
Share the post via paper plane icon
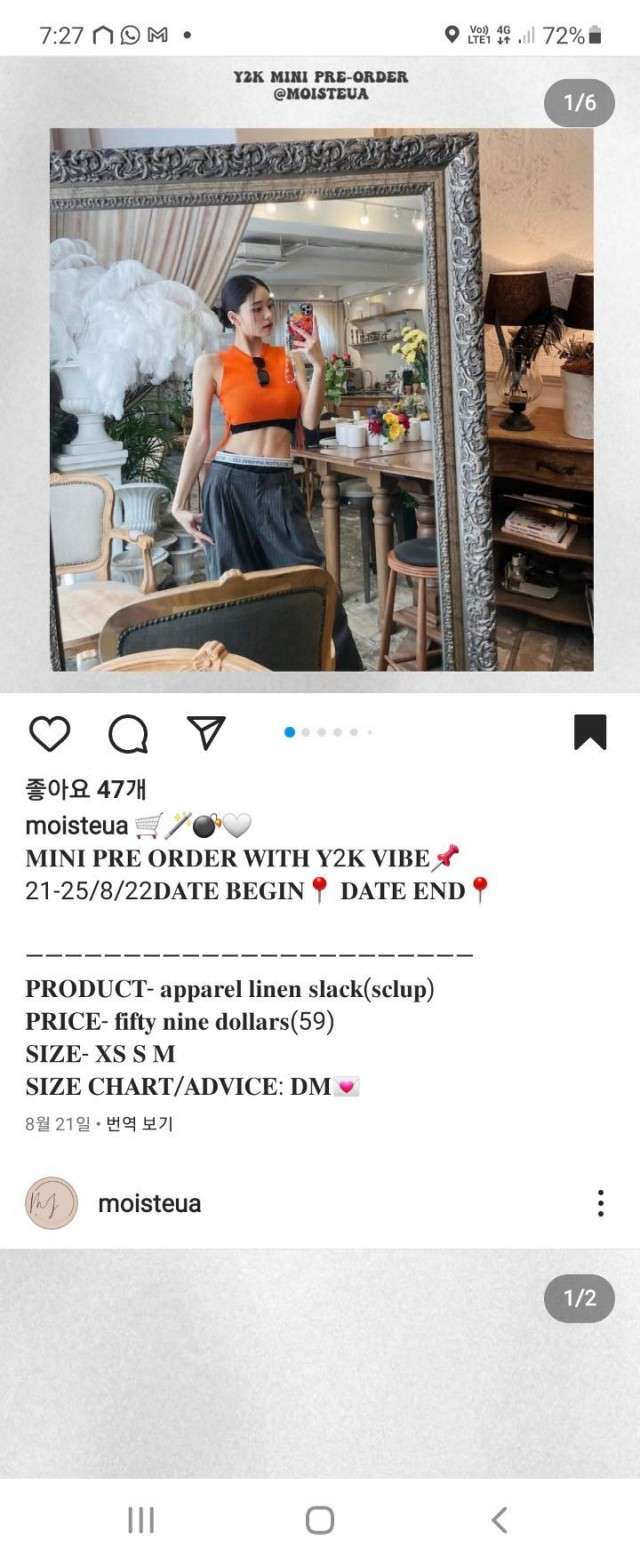click(x=206, y=732)
